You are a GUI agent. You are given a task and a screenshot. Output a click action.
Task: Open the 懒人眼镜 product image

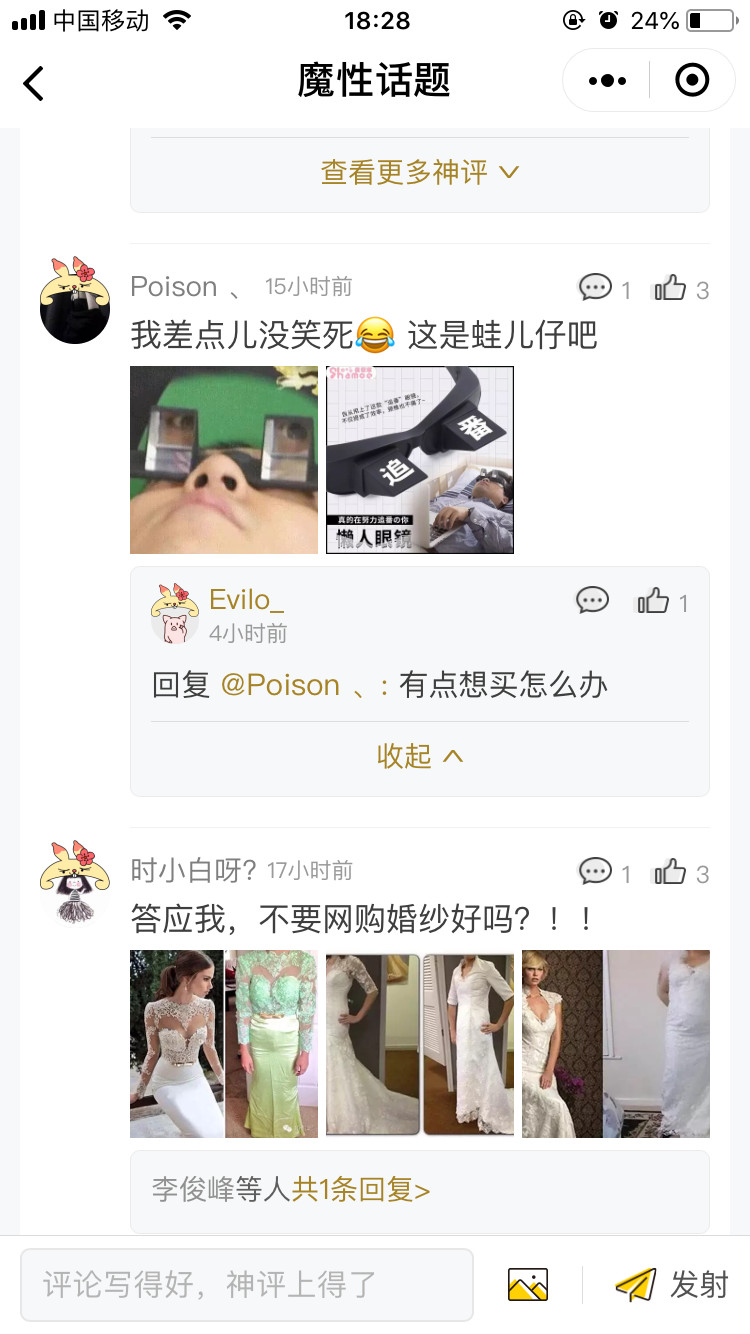pyautogui.click(x=420, y=460)
